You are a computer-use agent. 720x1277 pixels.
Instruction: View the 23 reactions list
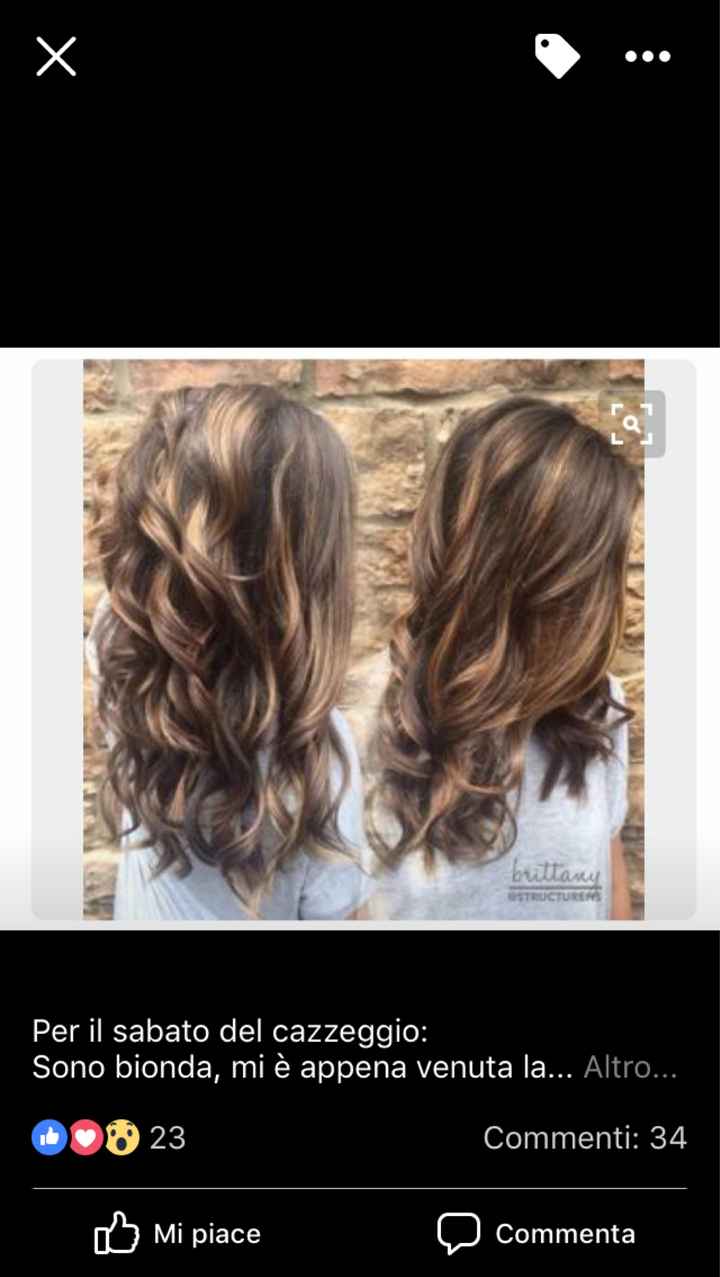click(x=110, y=1137)
